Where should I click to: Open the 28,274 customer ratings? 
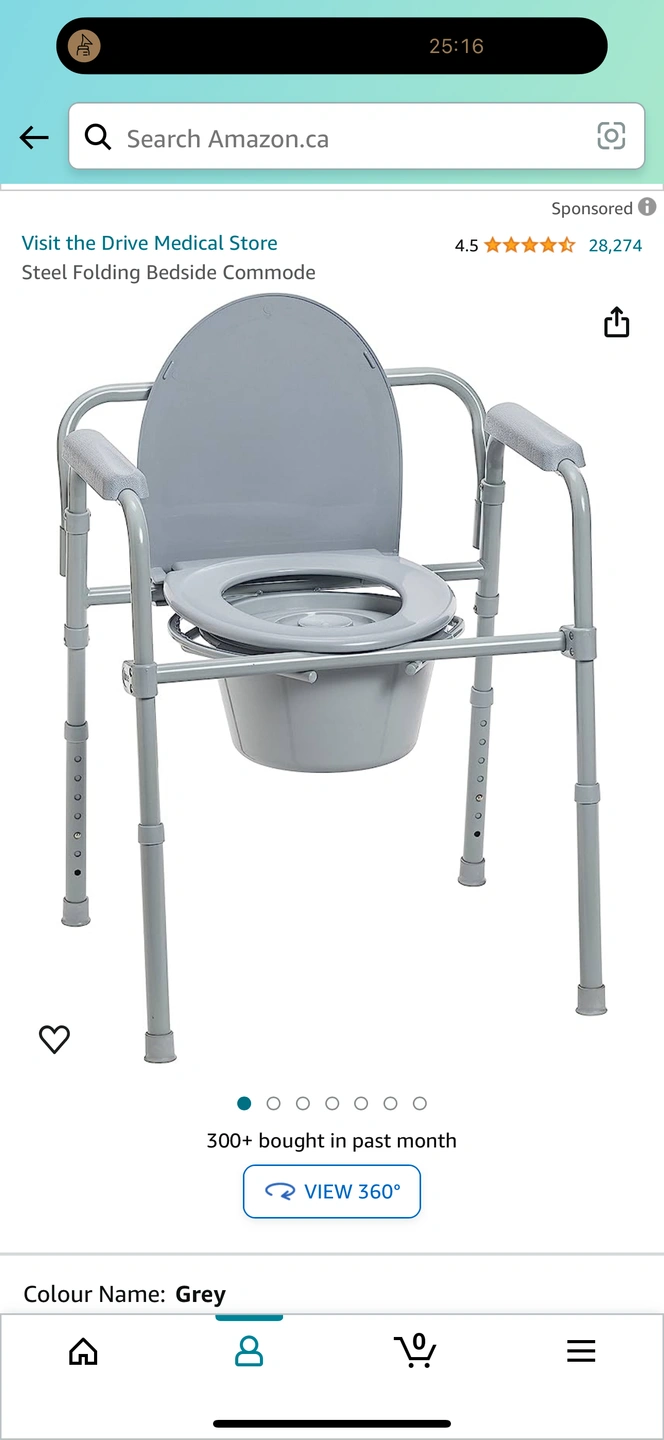(x=615, y=245)
